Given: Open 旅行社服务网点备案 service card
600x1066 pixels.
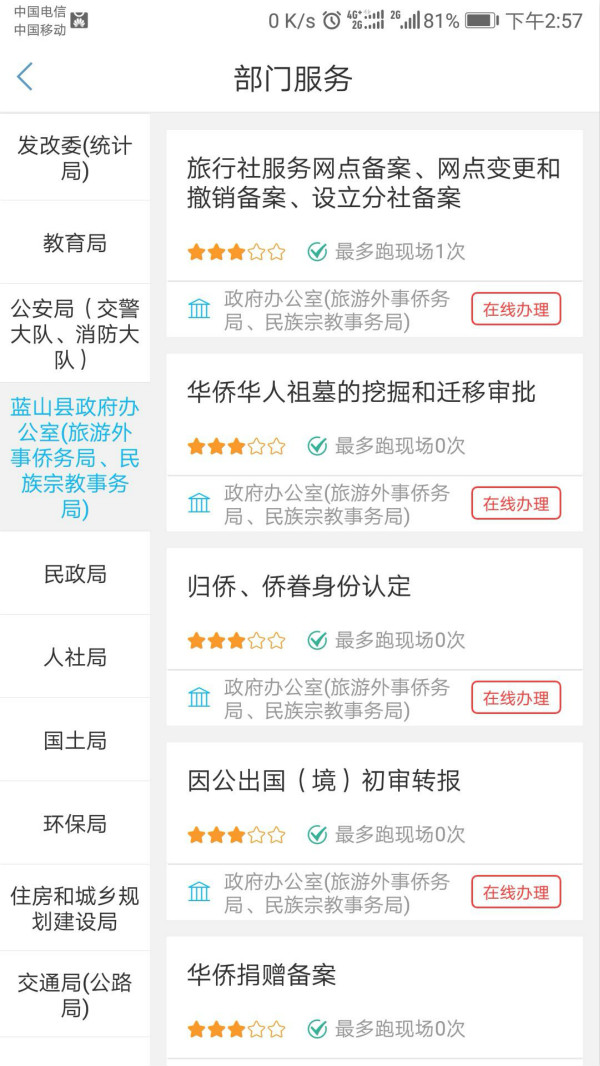Looking at the screenshot, I should (374, 184).
